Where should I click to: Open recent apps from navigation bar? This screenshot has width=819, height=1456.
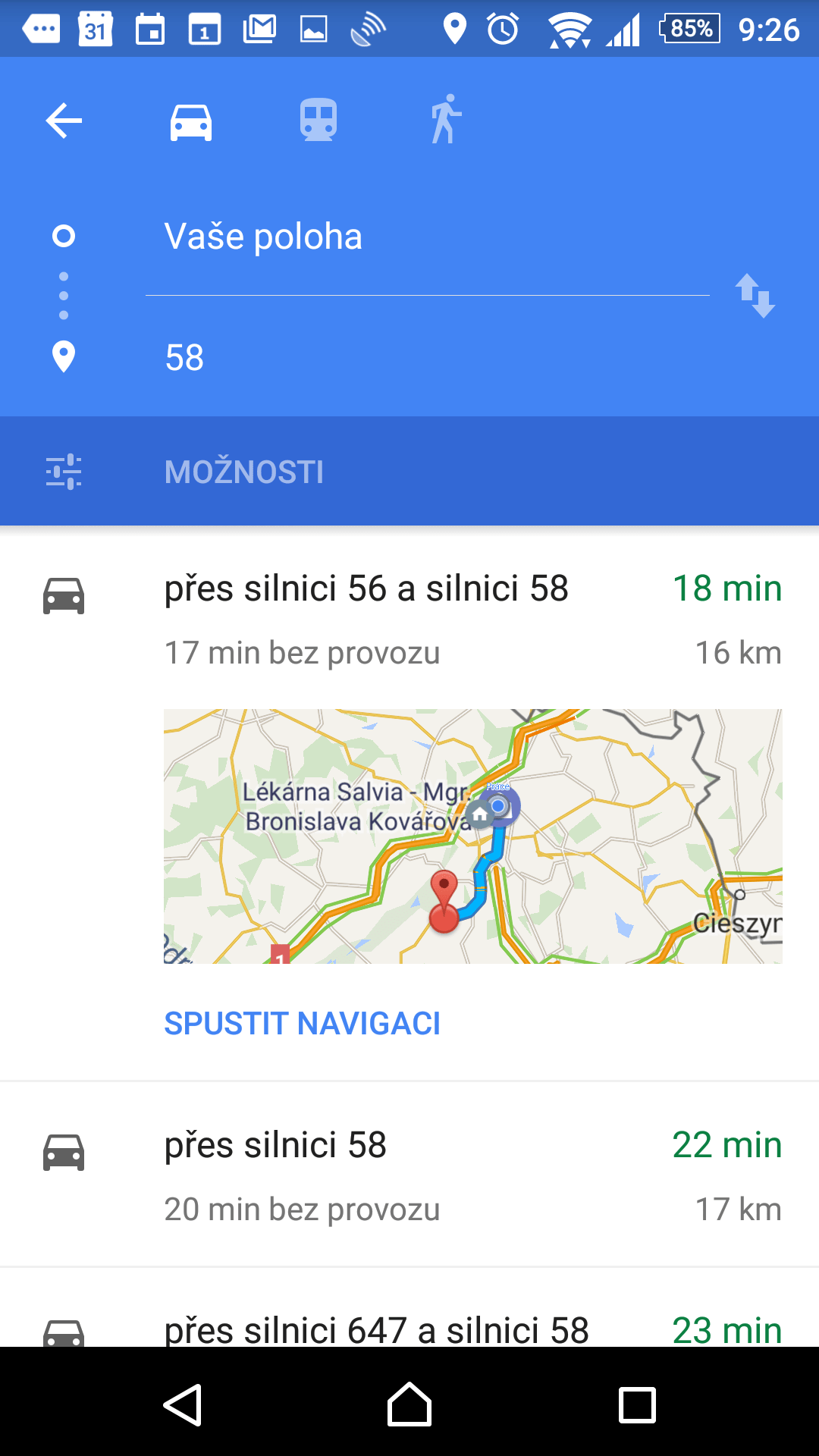[x=637, y=1405]
